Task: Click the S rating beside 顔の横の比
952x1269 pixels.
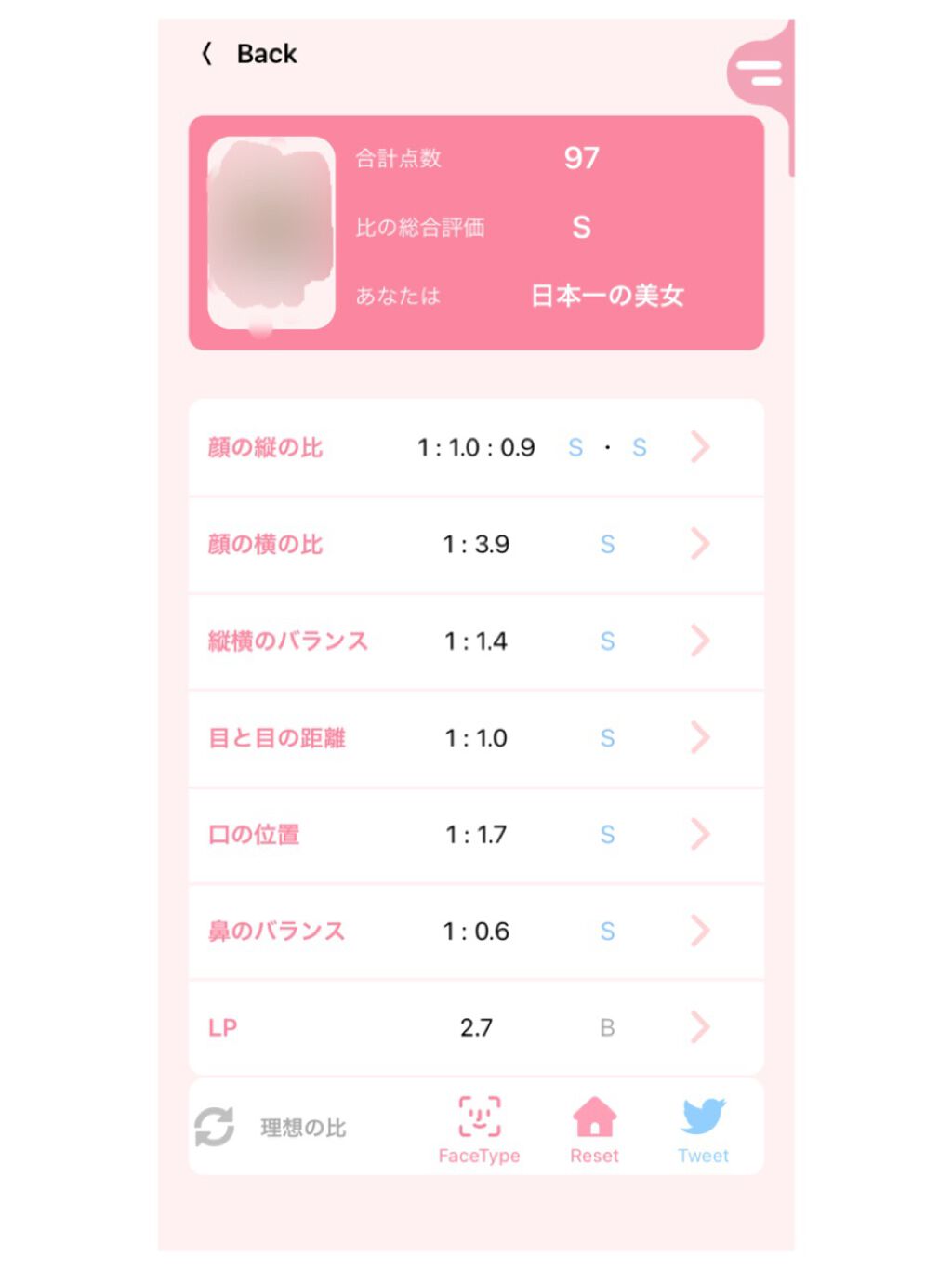Action: 607,545
